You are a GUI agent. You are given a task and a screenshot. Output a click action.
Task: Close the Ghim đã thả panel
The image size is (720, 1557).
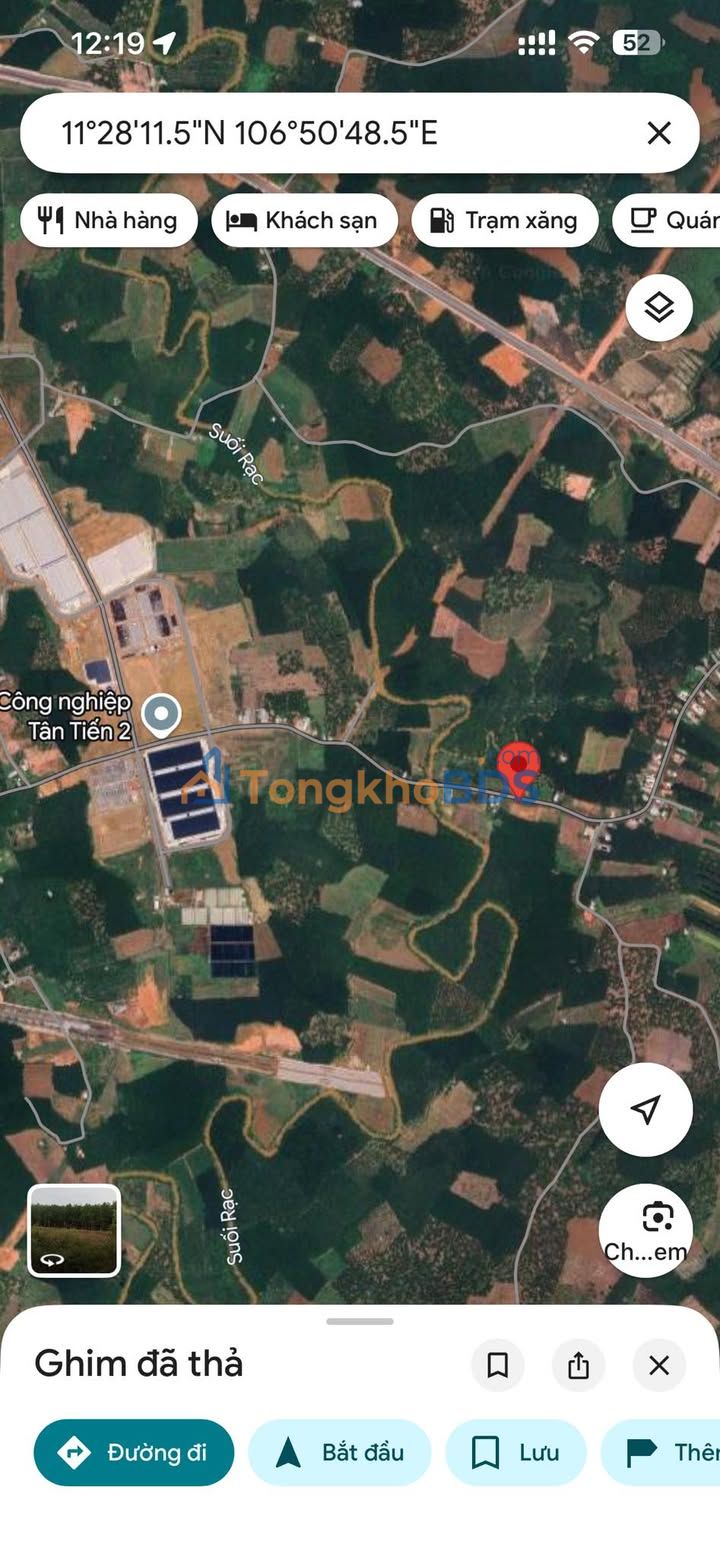pos(658,1365)
